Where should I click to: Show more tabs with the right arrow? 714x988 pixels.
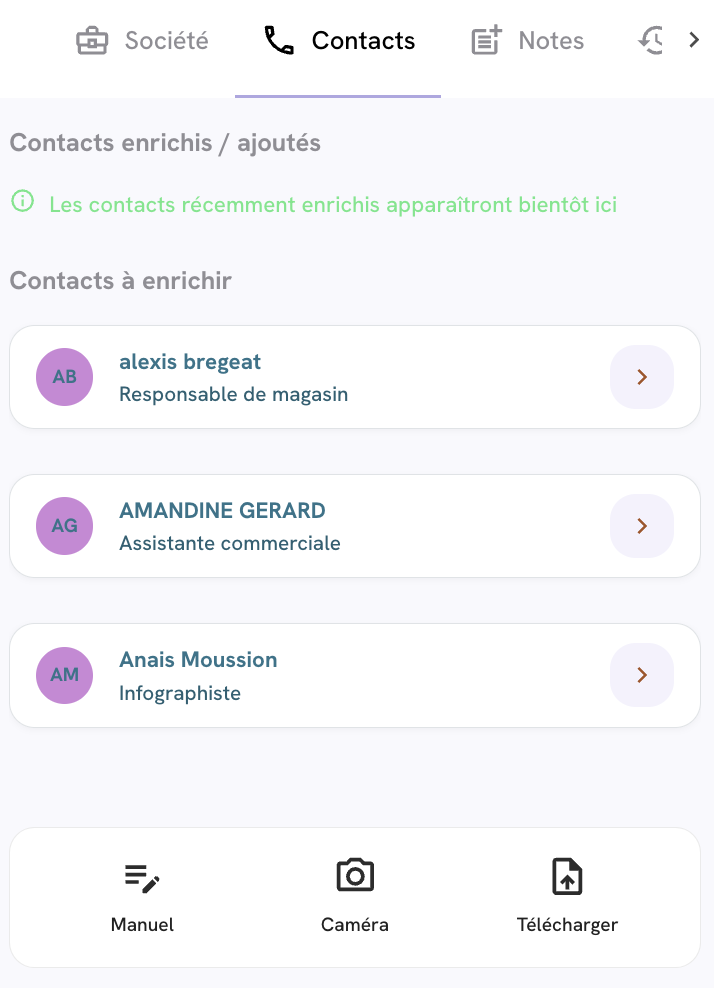coord(694,40)
